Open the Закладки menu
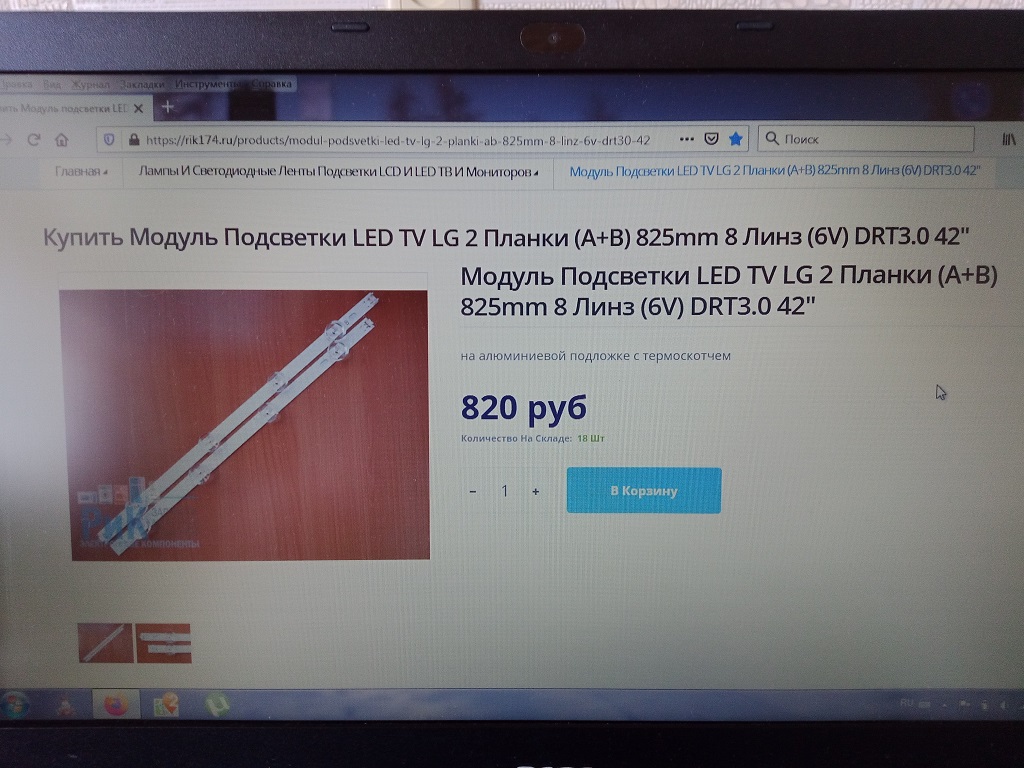1024x768 pixels. pyautogui.click(x=140, y=85)
